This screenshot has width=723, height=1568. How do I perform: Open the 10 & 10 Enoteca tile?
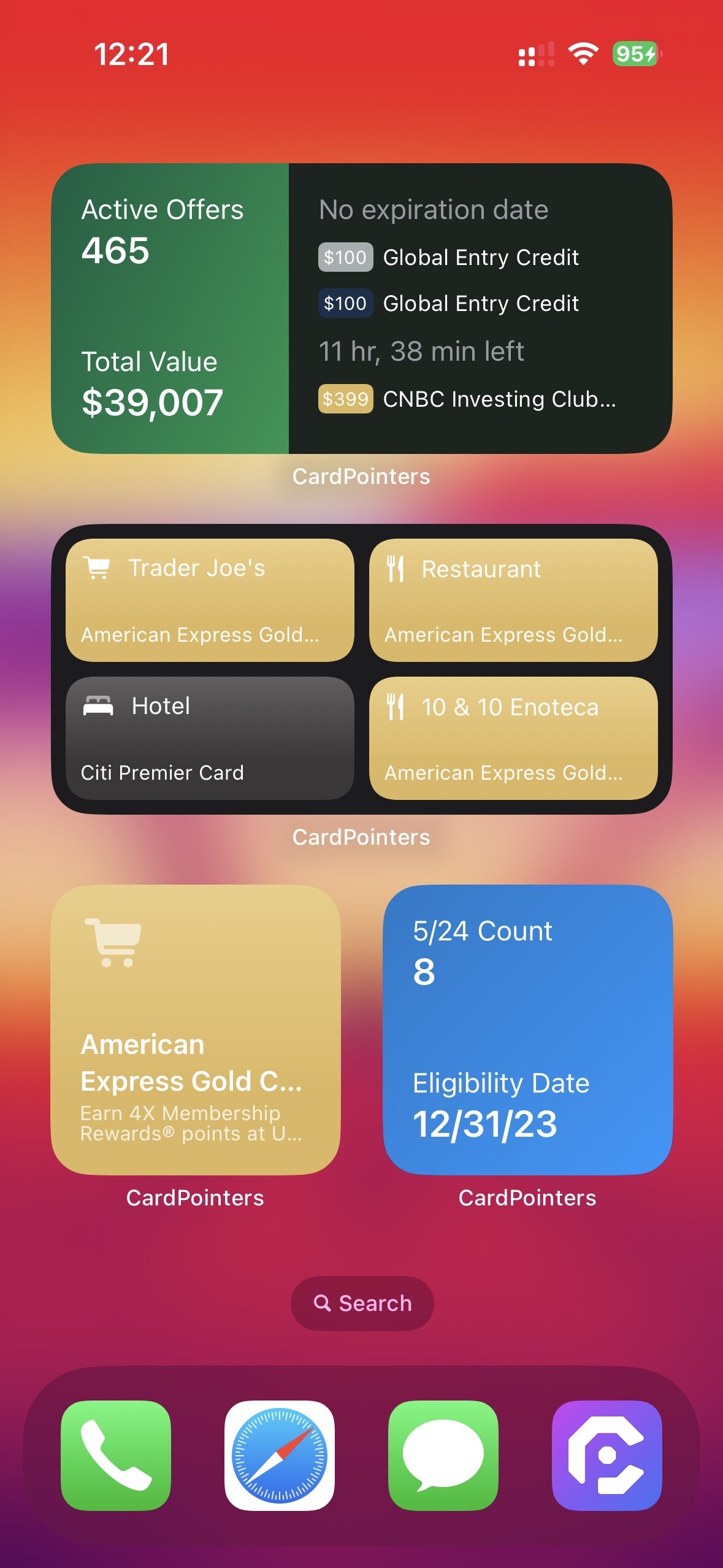513,738
